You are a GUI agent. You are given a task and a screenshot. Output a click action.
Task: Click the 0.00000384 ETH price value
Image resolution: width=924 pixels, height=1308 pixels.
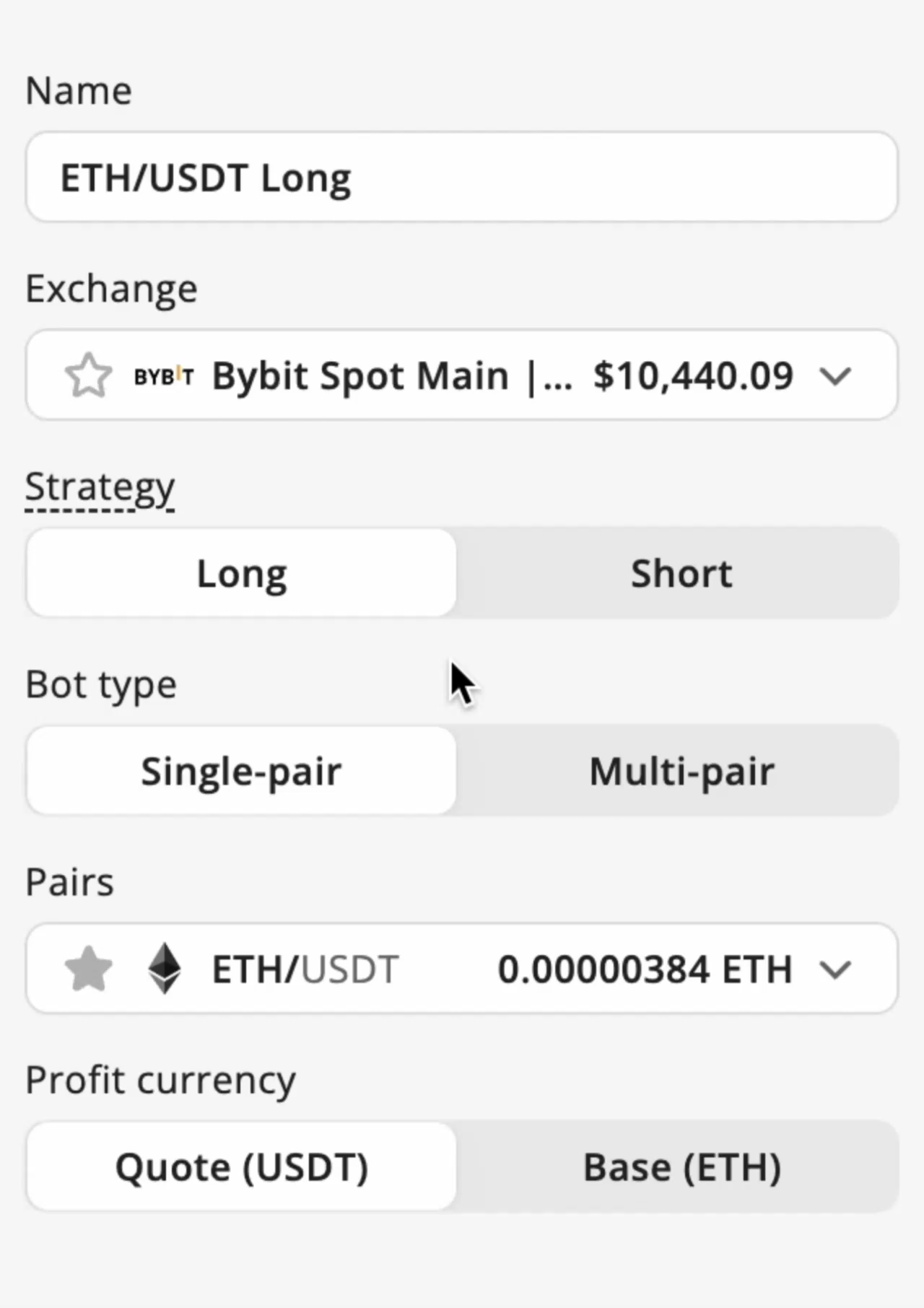tap(645, 968)
